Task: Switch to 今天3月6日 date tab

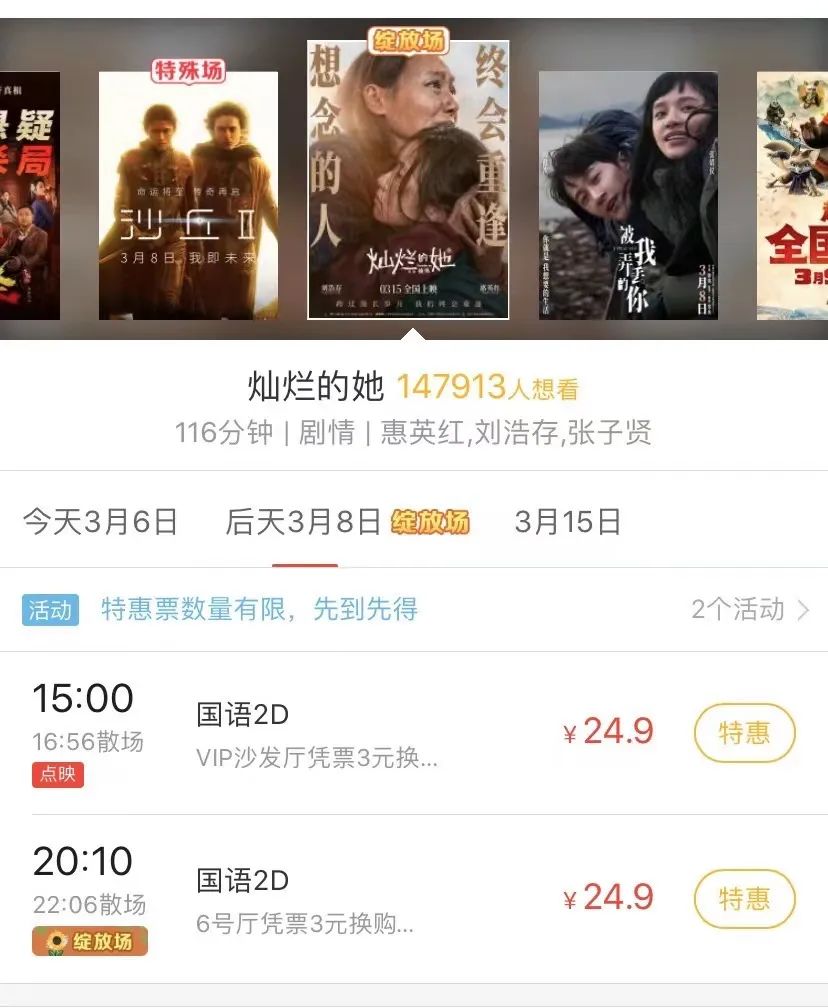Action: coord(100,521)
